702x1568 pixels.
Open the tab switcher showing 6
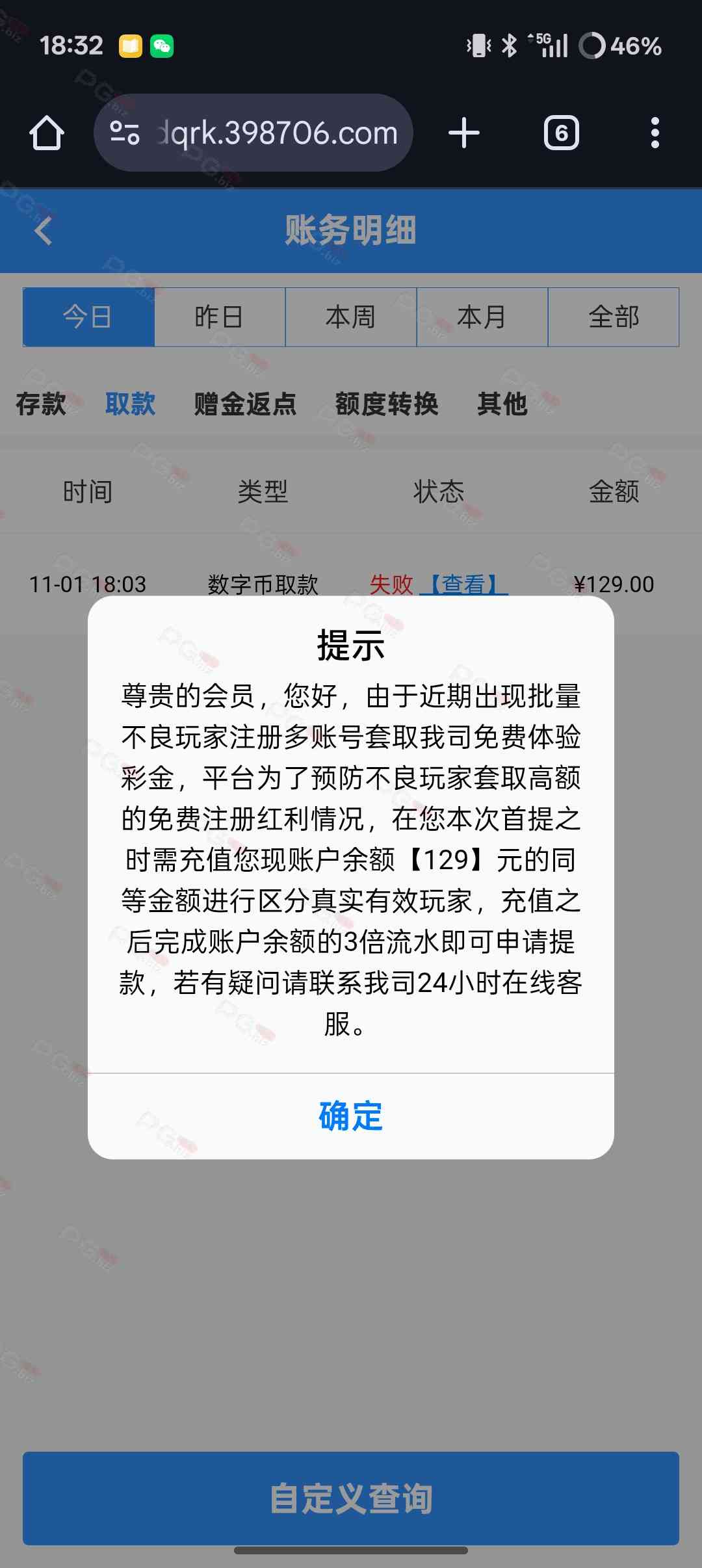click(562, 133)
